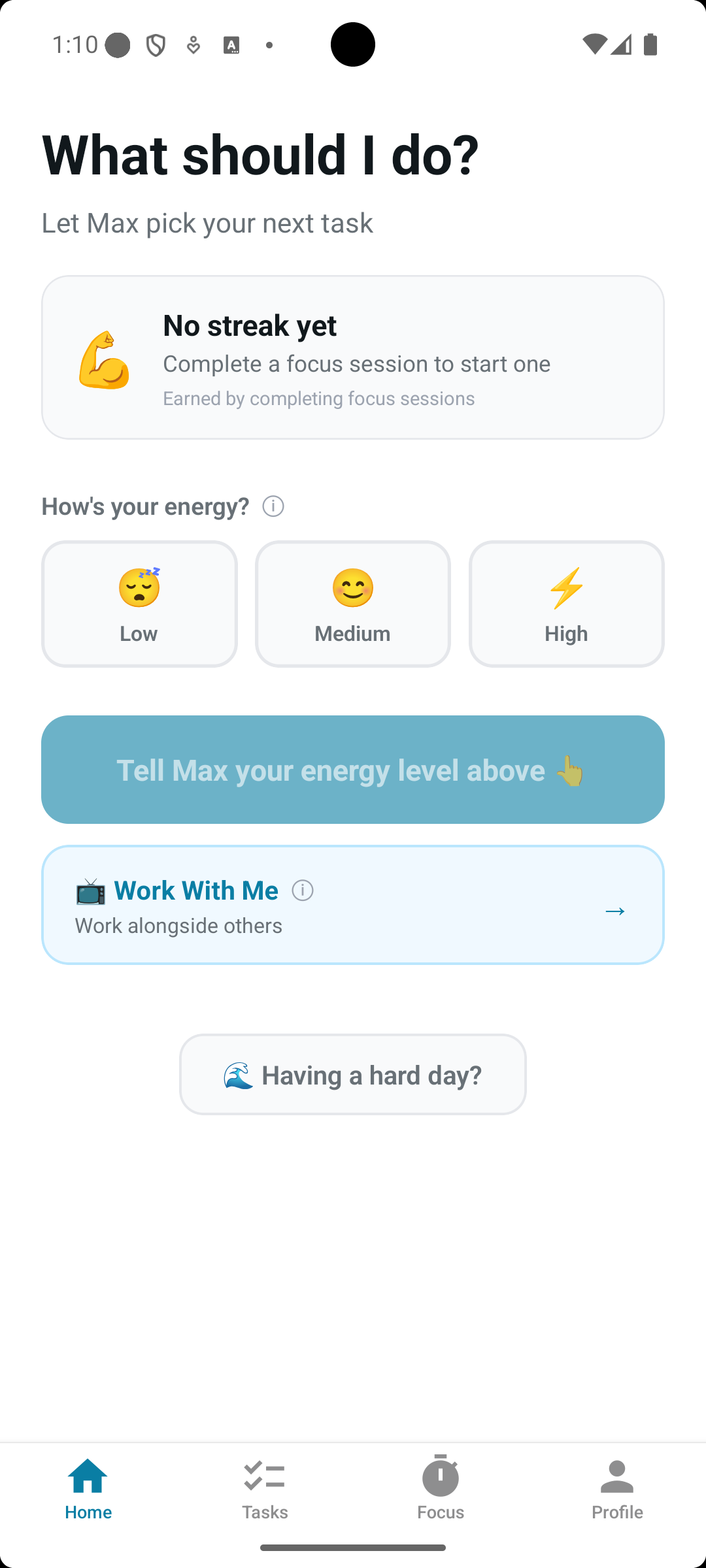Go to the Home tab
The image size is (706, 1568).
pyautogui.click(x=88, y=1489)
